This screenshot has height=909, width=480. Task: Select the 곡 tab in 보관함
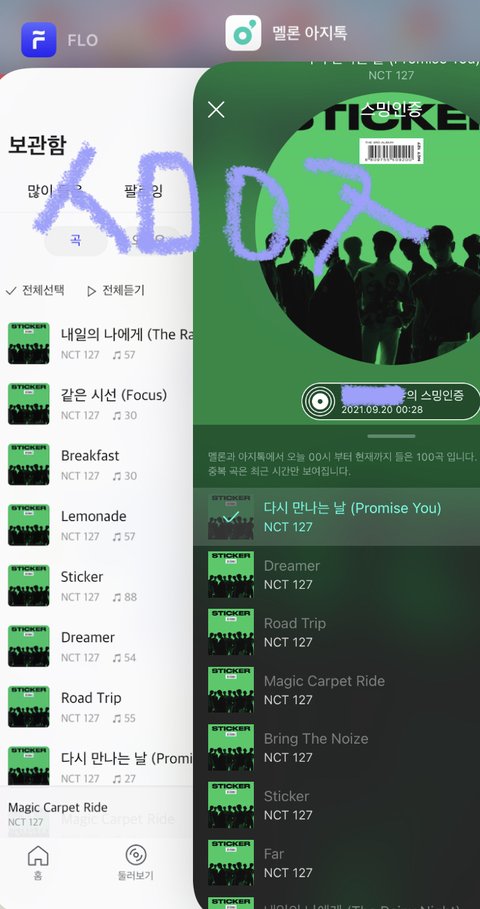[x=75, y=240]
